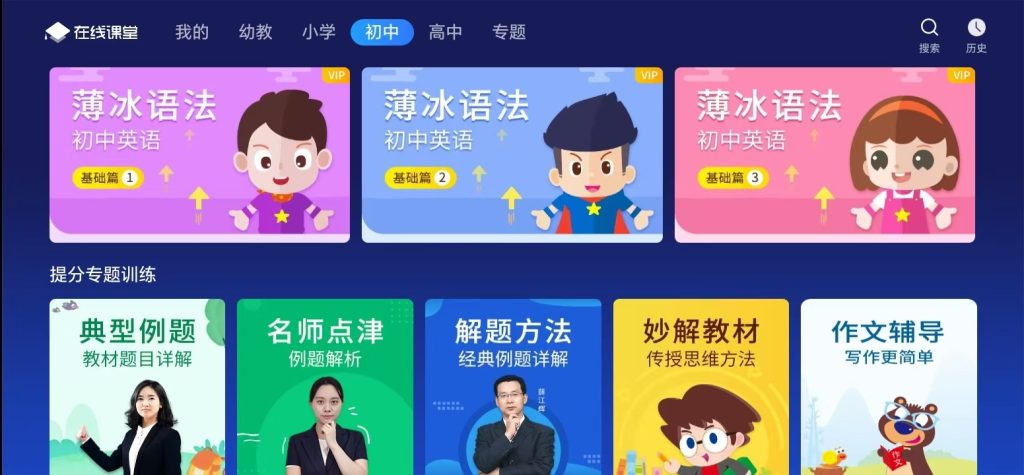The height and width of the screenshot is (475, 1024).
Task: Switch to the 小学 tab
Action: coord(318,32)
